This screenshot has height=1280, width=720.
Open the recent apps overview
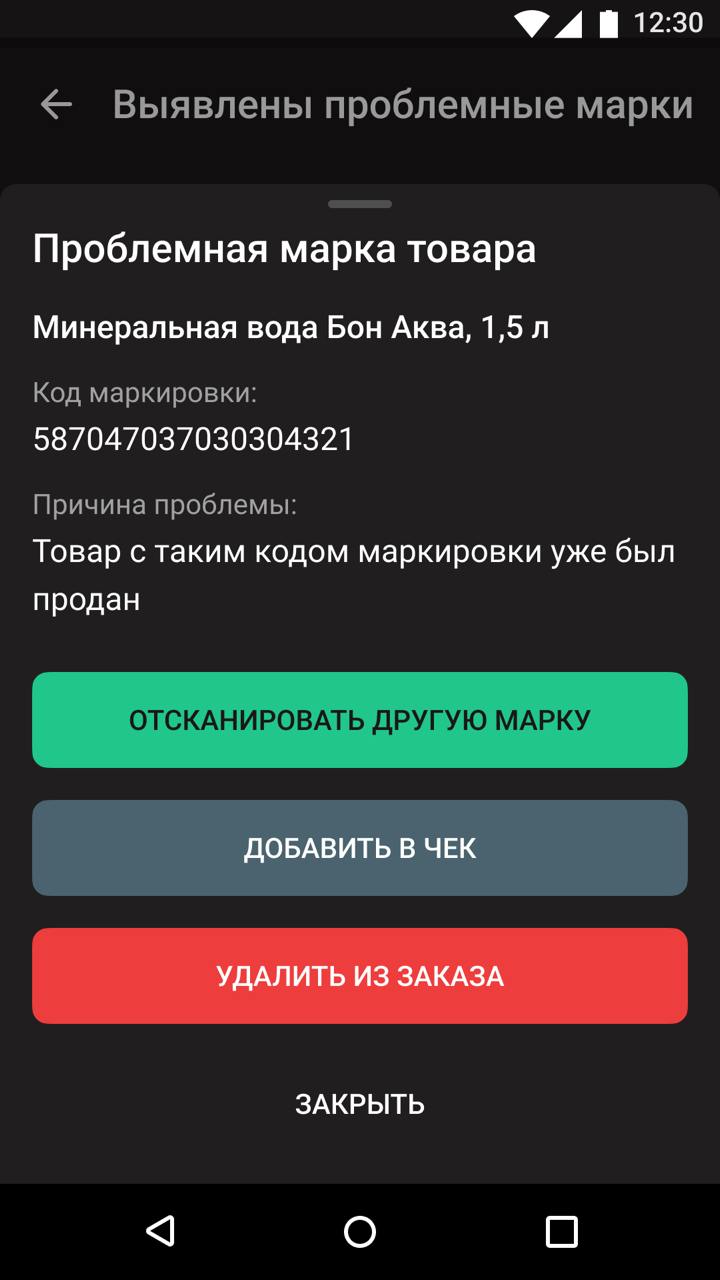pyautogui.click(x=561, y=1232)
